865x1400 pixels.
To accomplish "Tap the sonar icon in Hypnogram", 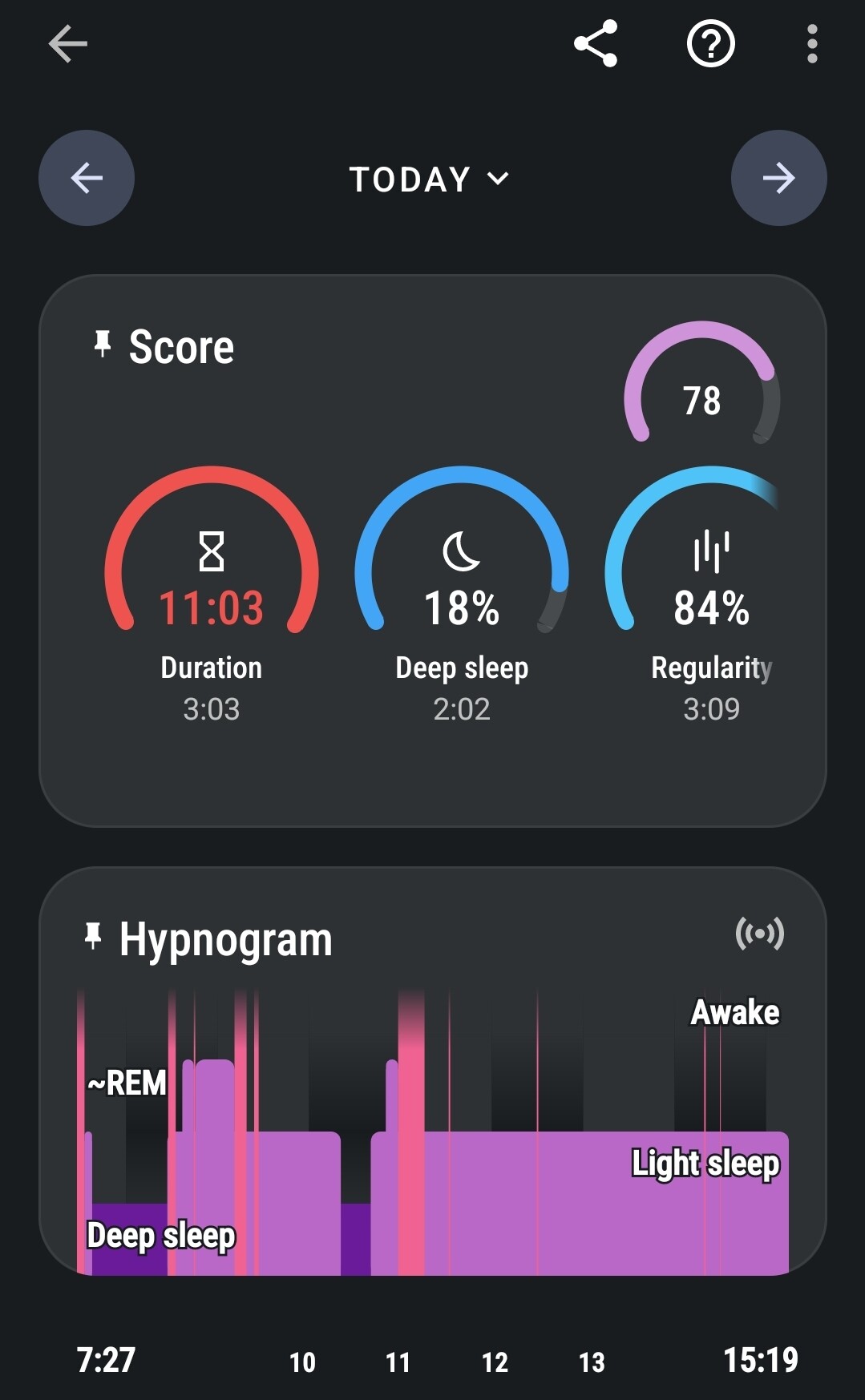I will (x=760, y=934).
